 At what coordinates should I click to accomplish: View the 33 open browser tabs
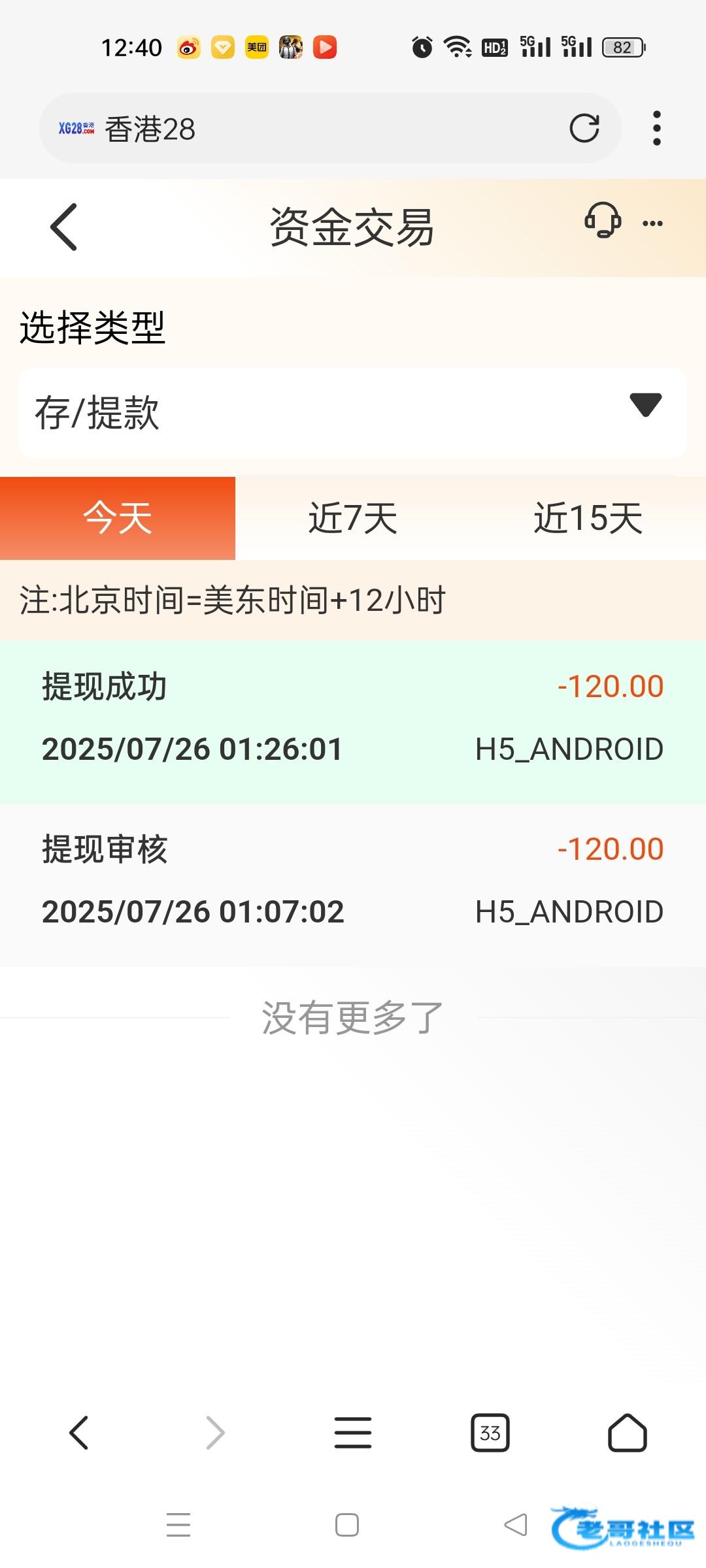pos(490,1433)
